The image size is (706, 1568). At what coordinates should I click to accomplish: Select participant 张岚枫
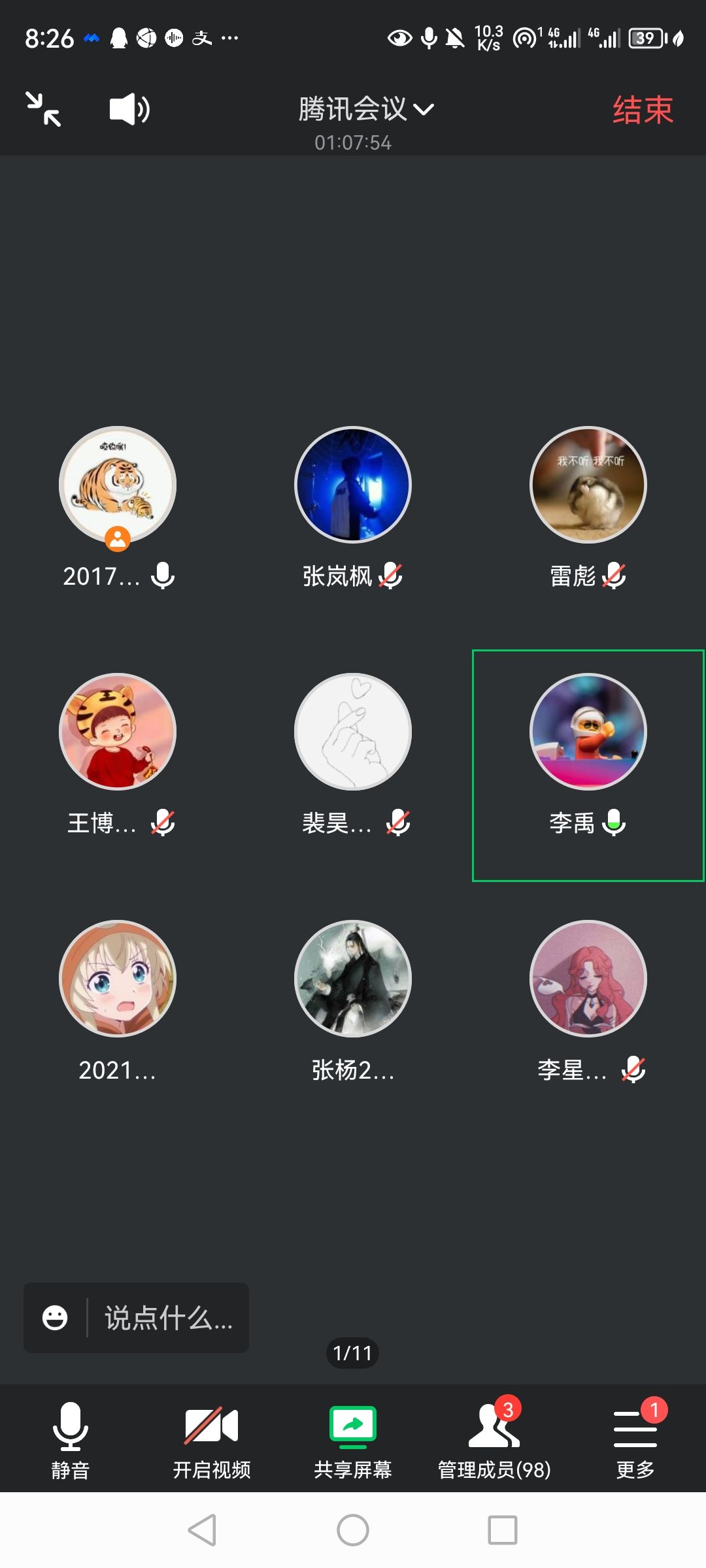click(352, 485)
